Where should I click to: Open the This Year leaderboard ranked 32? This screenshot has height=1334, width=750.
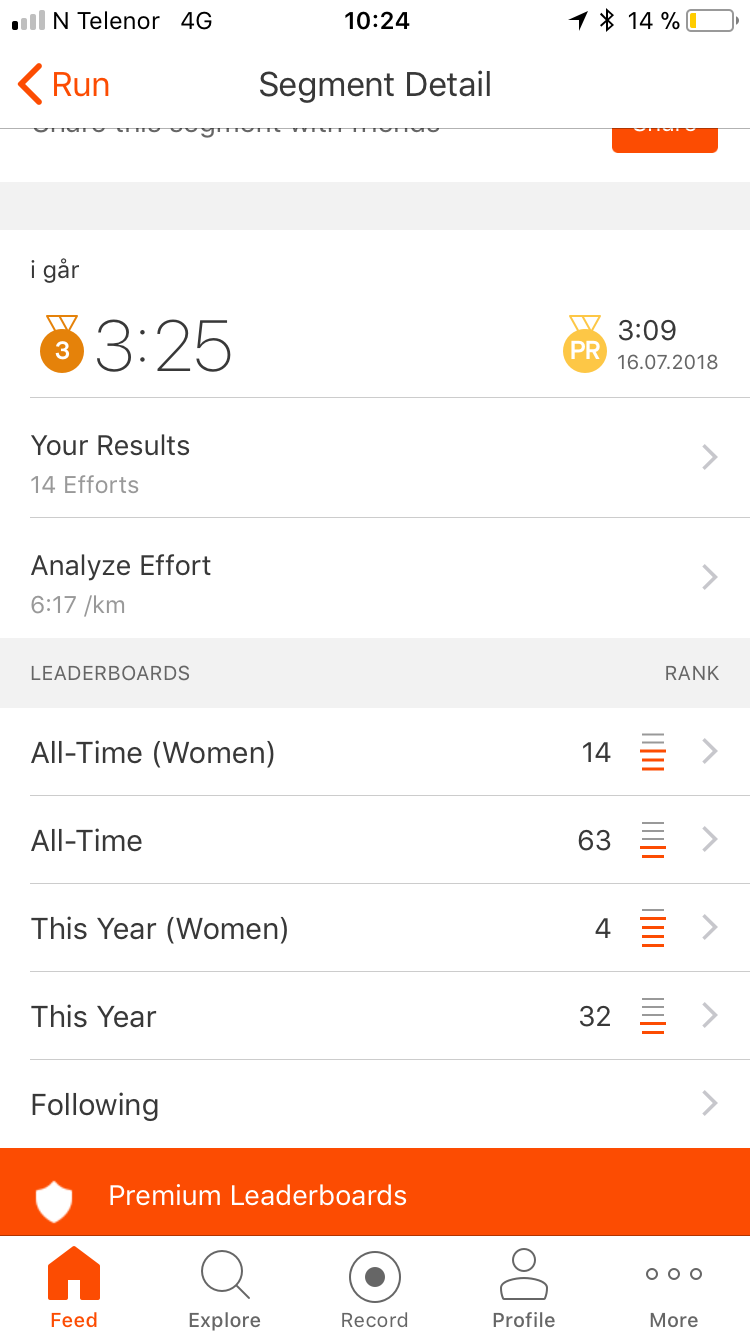[x=375, y=1016]
